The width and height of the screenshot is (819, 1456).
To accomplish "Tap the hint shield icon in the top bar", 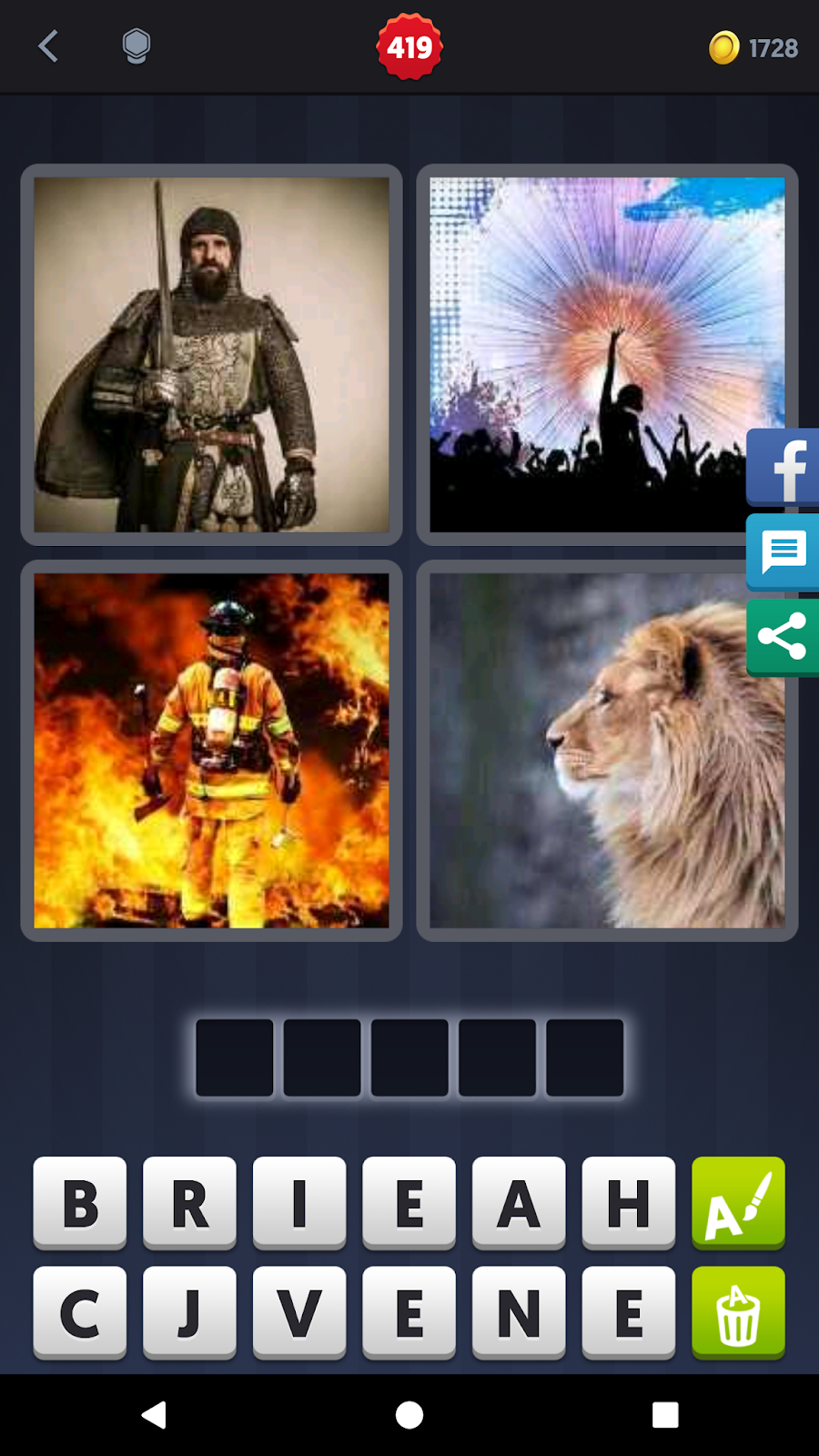I will point(135,47).
